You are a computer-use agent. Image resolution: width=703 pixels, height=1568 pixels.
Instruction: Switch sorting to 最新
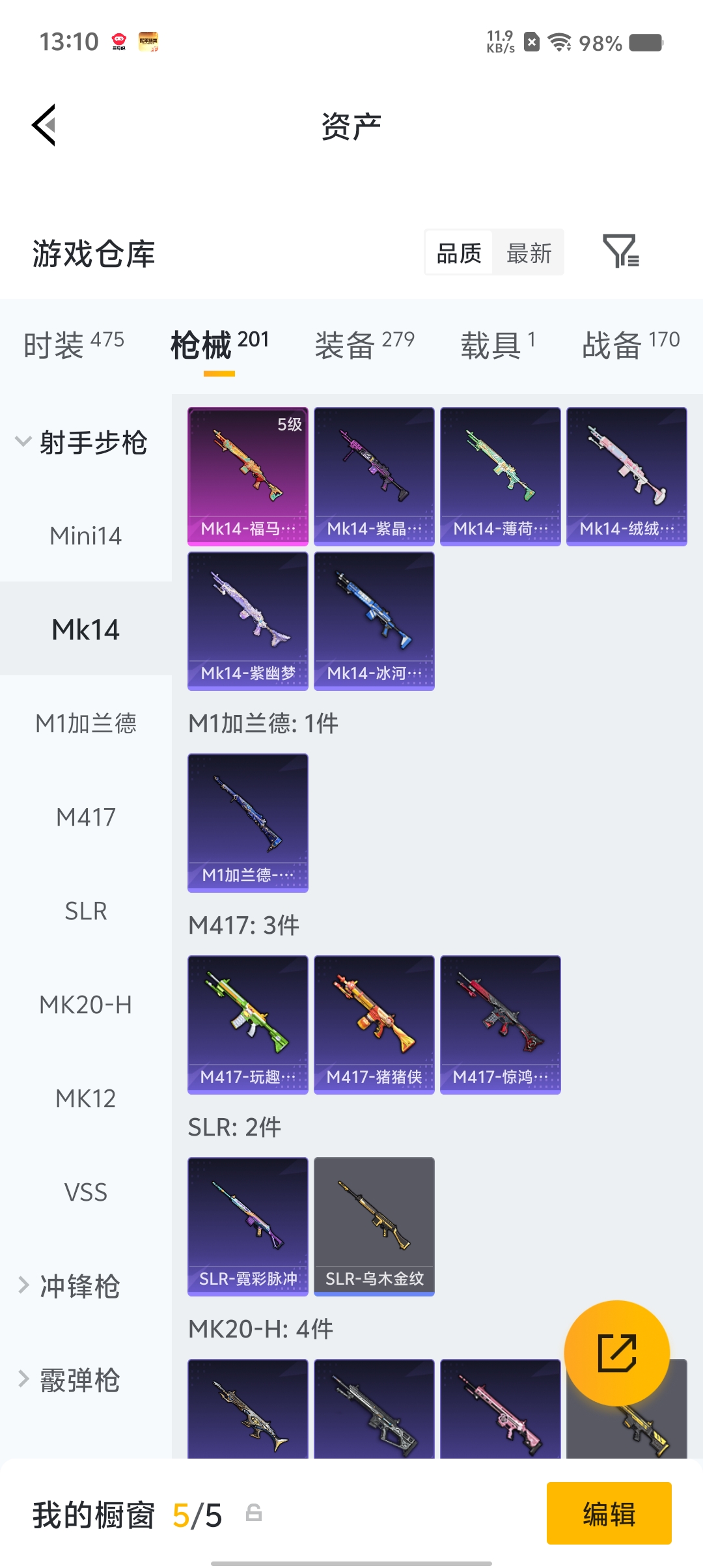[529, 253]
